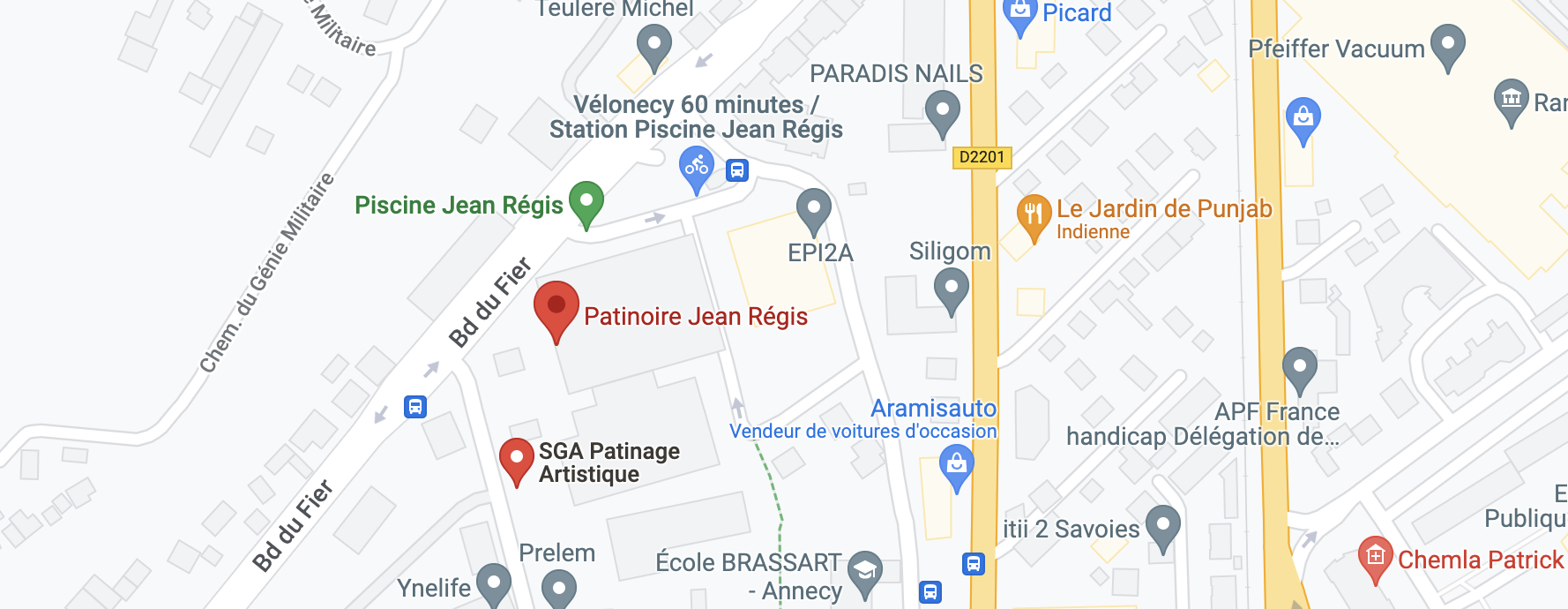The width and height of the screenshot is (1568, 609).
Task: Tap the PARADIS NAILS pin
Action: (943, 111)
